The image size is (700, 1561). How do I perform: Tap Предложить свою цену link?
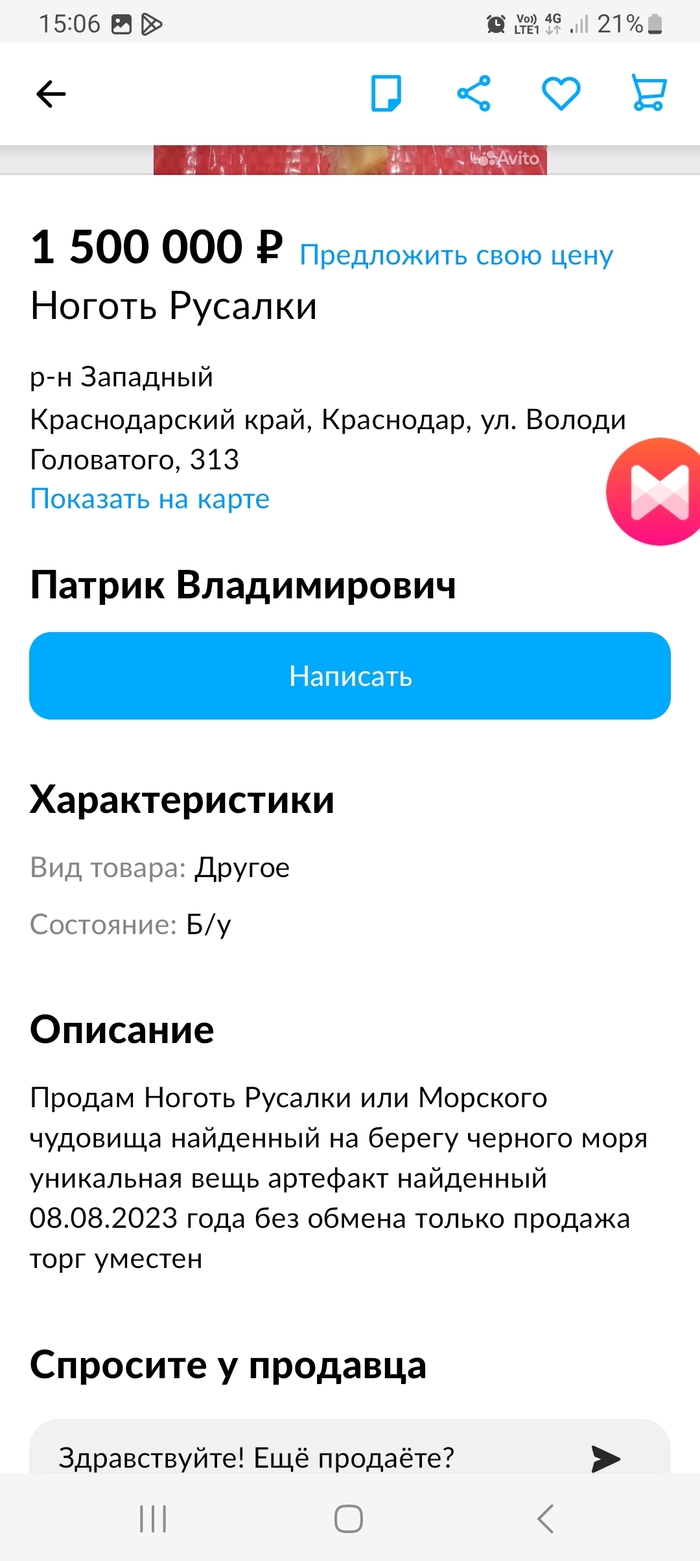click(x=456, y=255)
